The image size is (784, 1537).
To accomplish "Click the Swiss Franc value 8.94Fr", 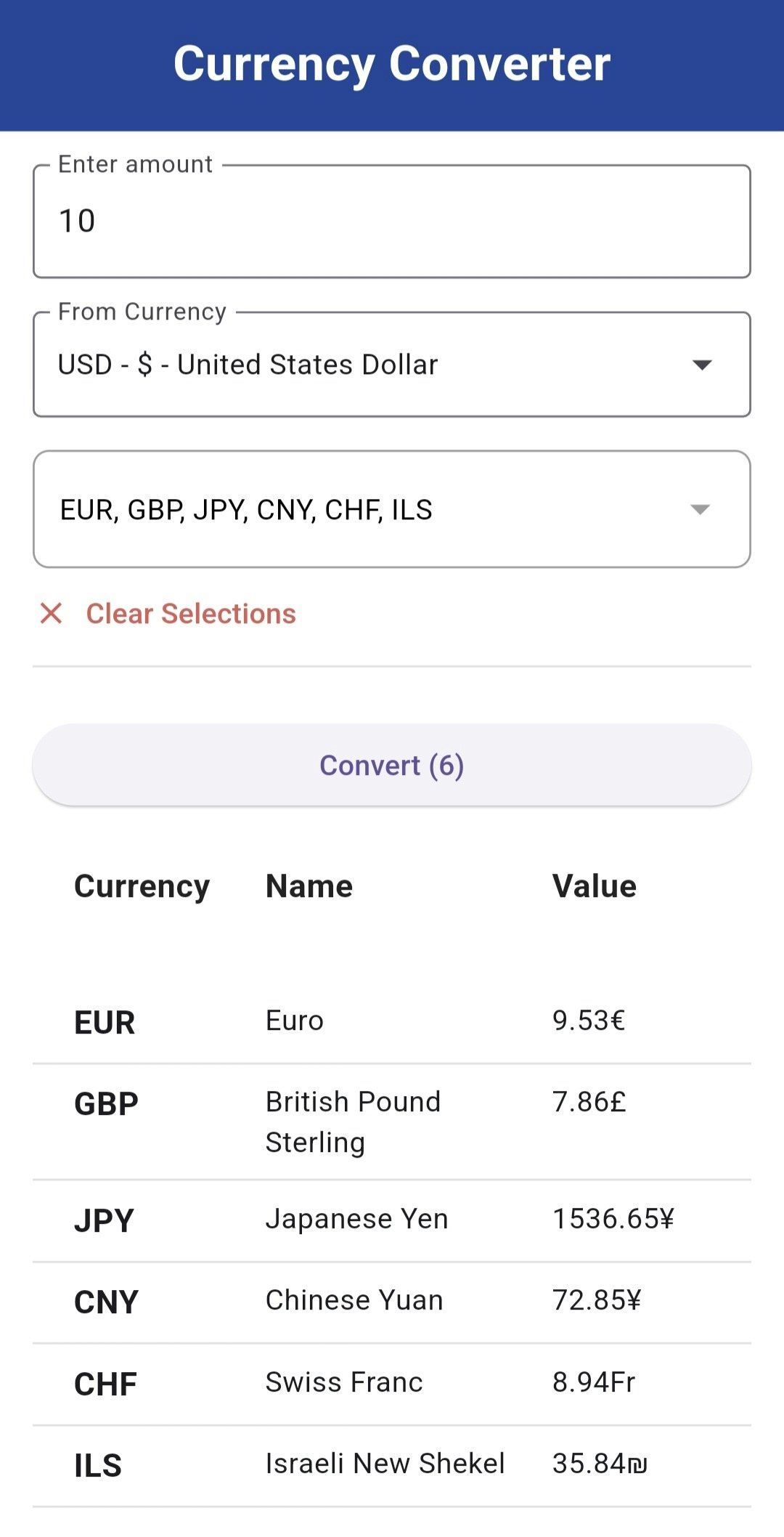I will click(593, 1382).
